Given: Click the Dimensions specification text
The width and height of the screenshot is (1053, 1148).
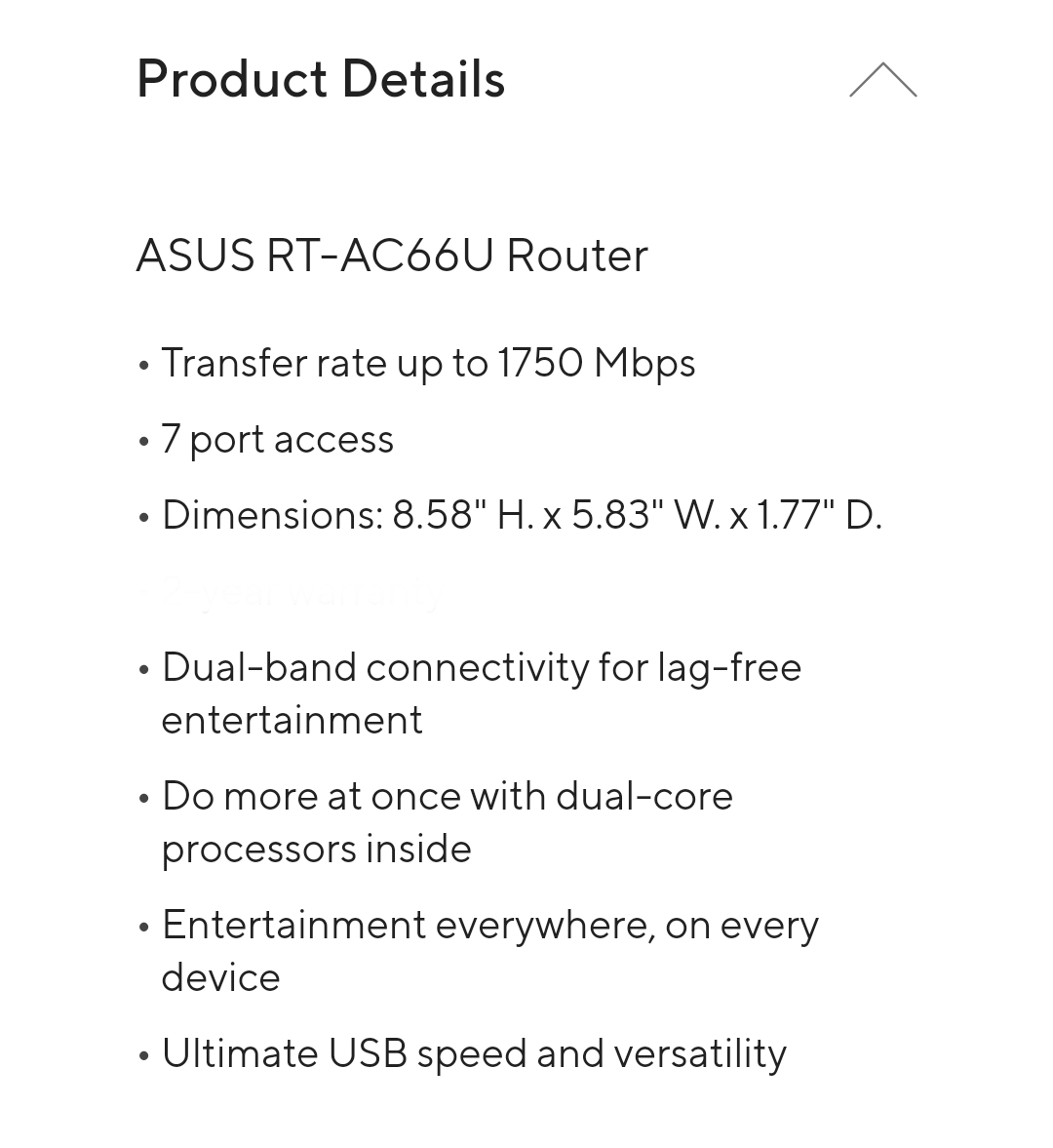Looking at the screenshot, I should pos(522,514).
